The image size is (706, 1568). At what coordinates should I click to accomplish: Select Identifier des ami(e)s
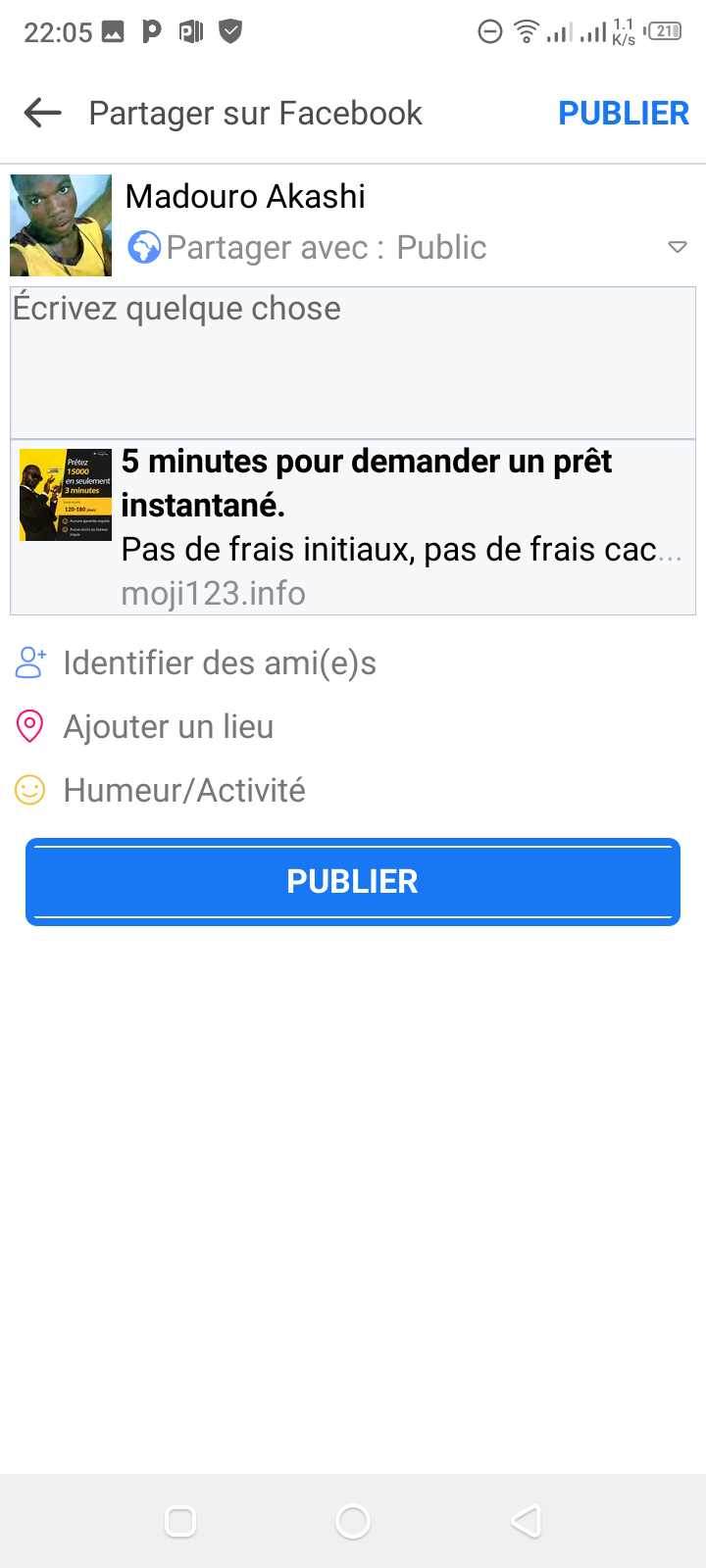[220, 663]
